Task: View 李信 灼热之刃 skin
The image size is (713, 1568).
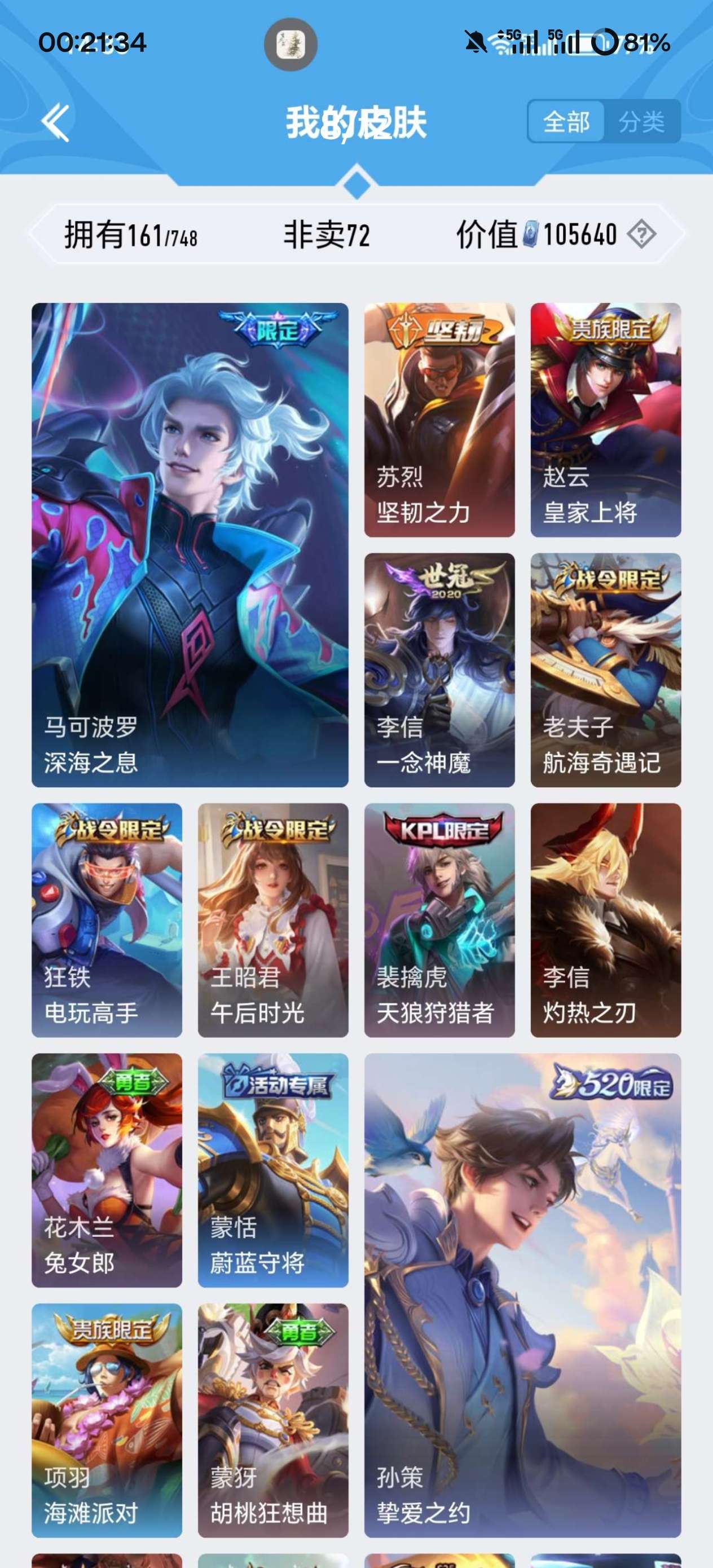Action: coord(605,920)
